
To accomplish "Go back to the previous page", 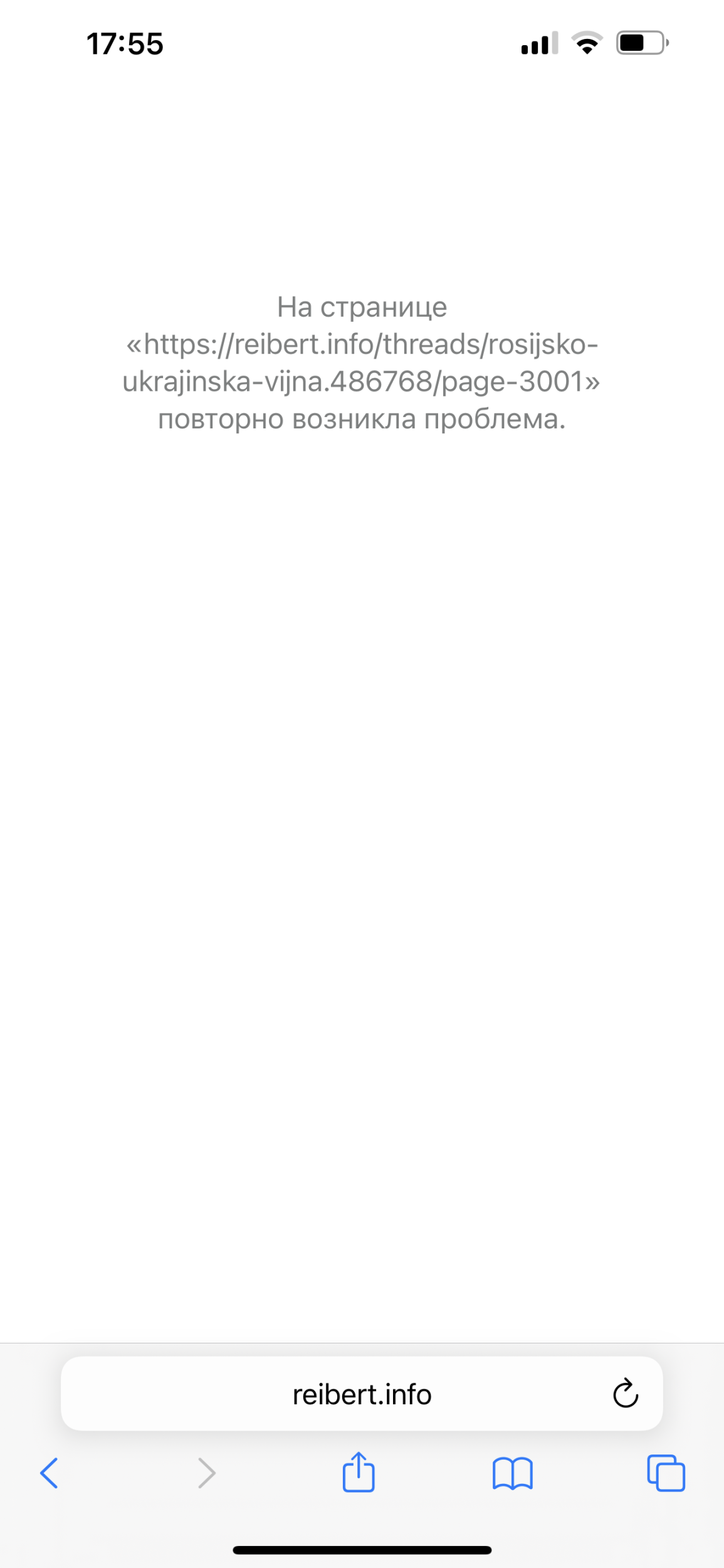I will (49, 1472).
